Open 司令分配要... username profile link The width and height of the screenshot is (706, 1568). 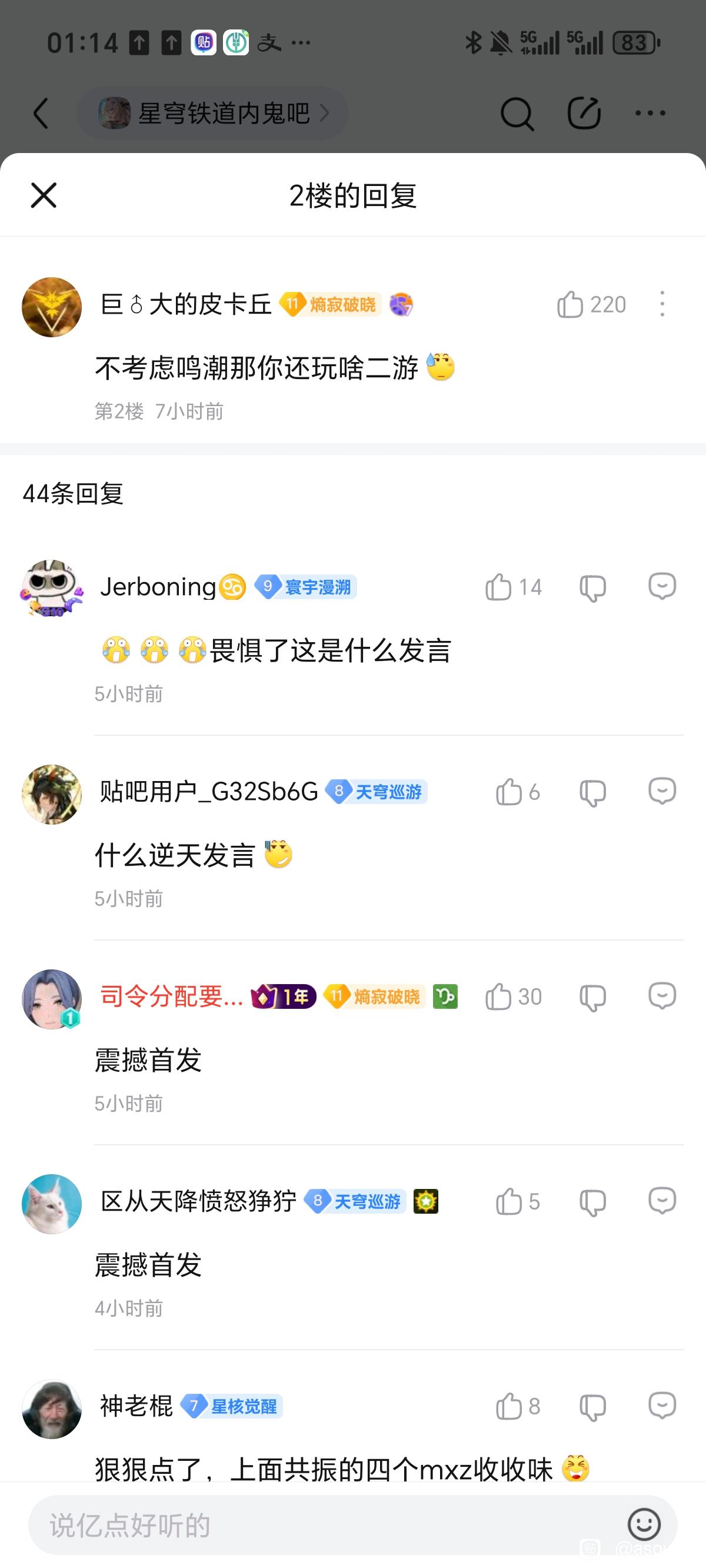[x=172, y=997]
